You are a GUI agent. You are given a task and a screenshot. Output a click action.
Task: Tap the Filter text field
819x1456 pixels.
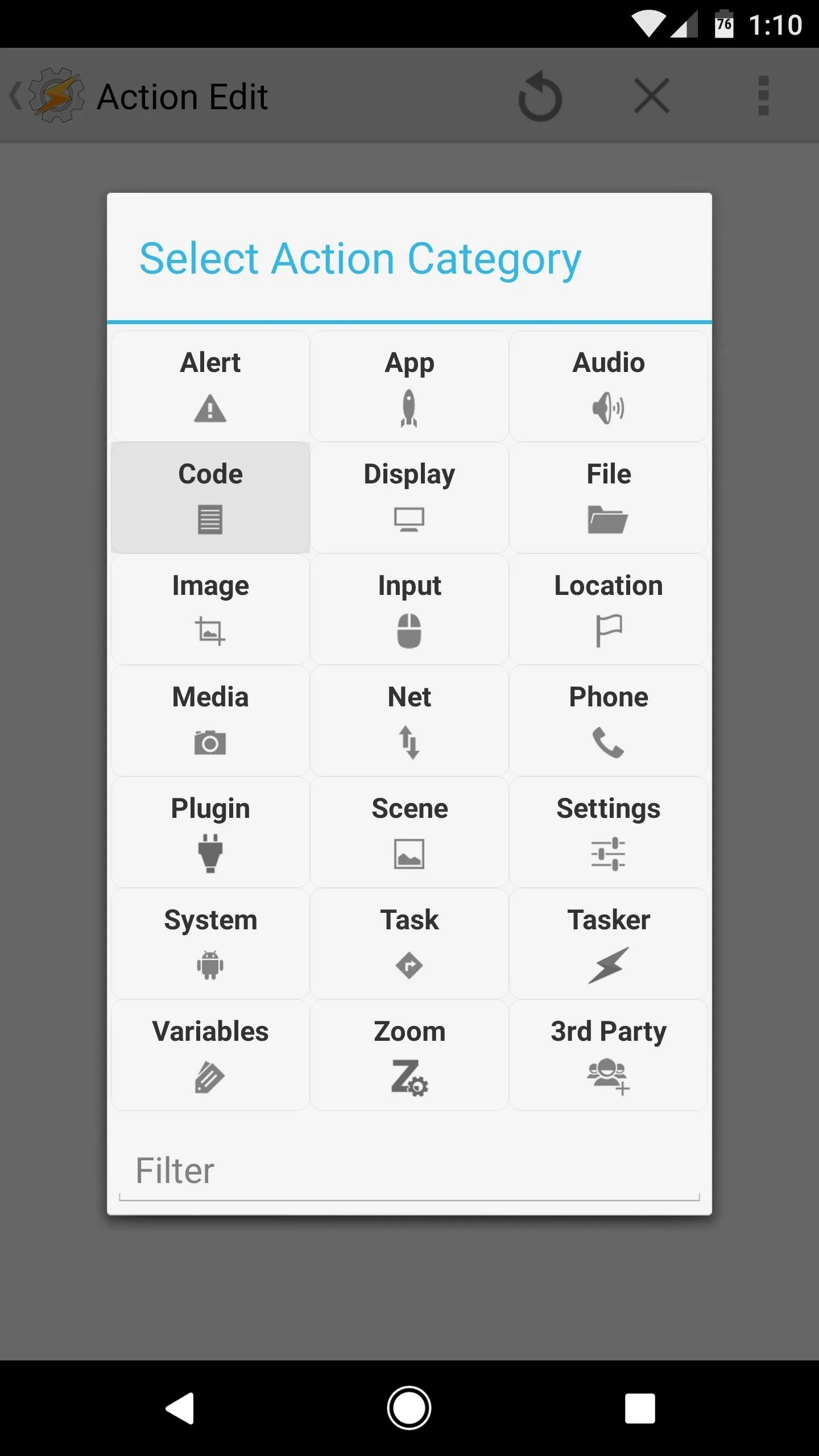coord(409,1172)
